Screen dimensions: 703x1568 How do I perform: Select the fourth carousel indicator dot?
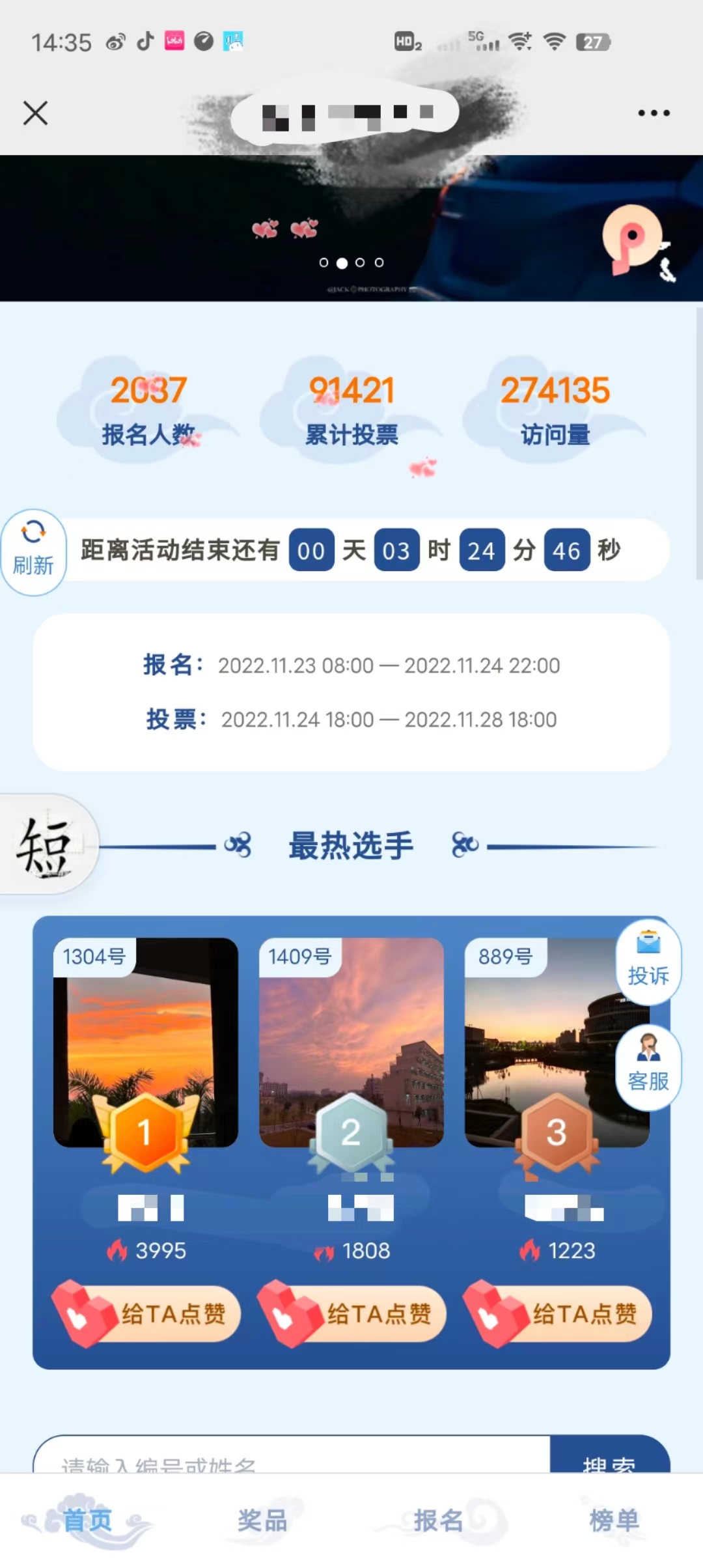378,262
